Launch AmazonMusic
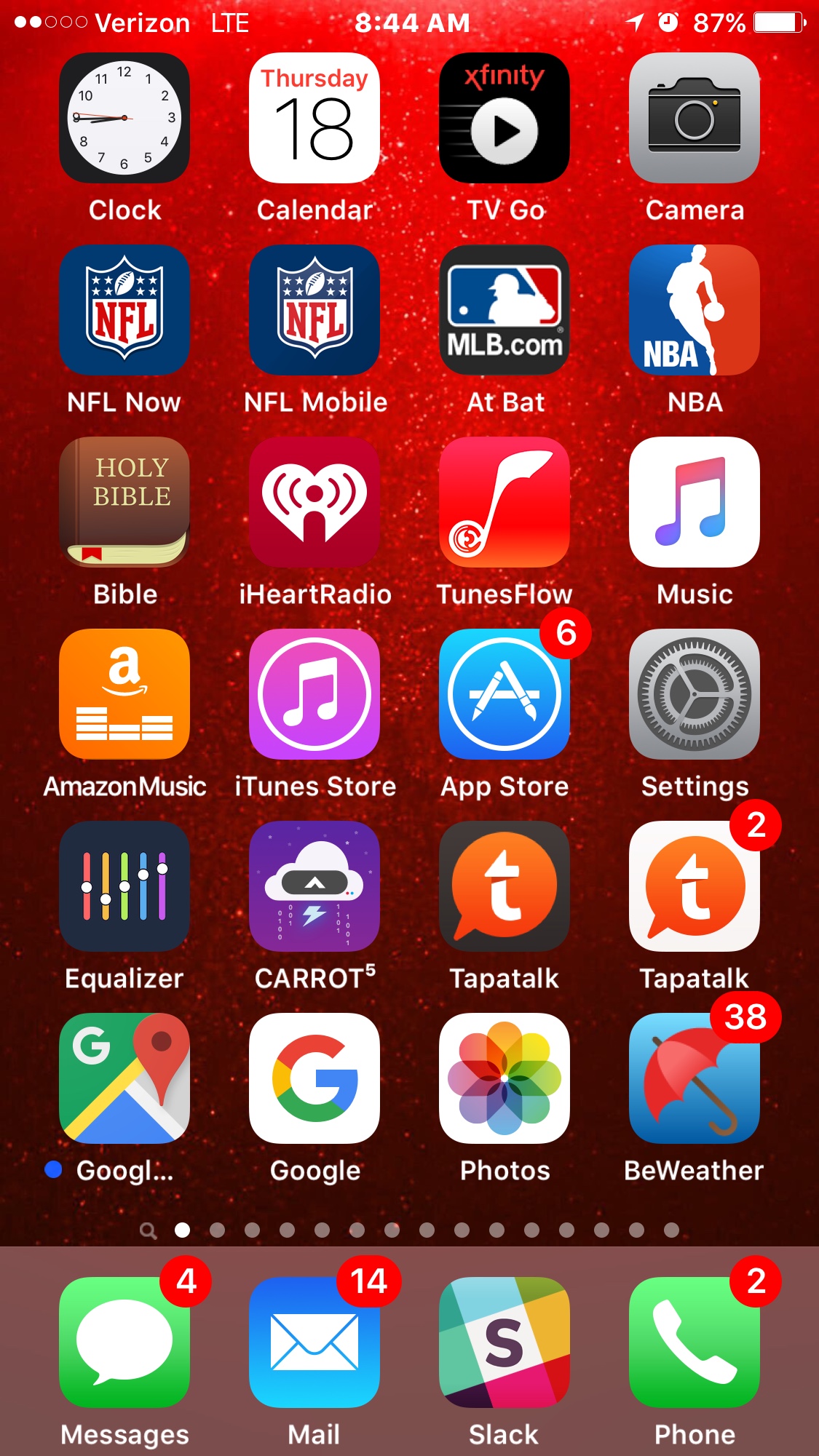 pyautogui.click(x=124, y=694)
